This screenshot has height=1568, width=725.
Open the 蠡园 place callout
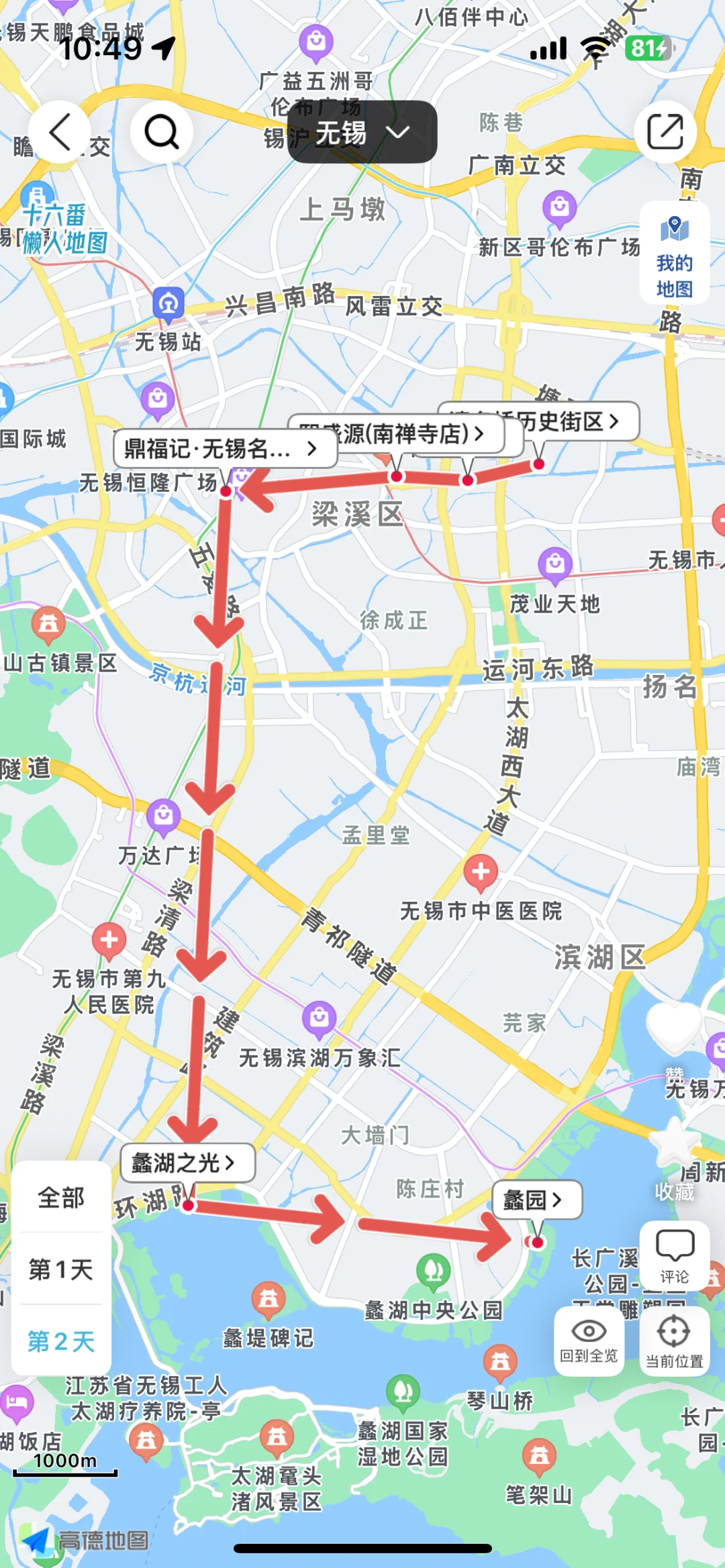(x=538, y=1200)
